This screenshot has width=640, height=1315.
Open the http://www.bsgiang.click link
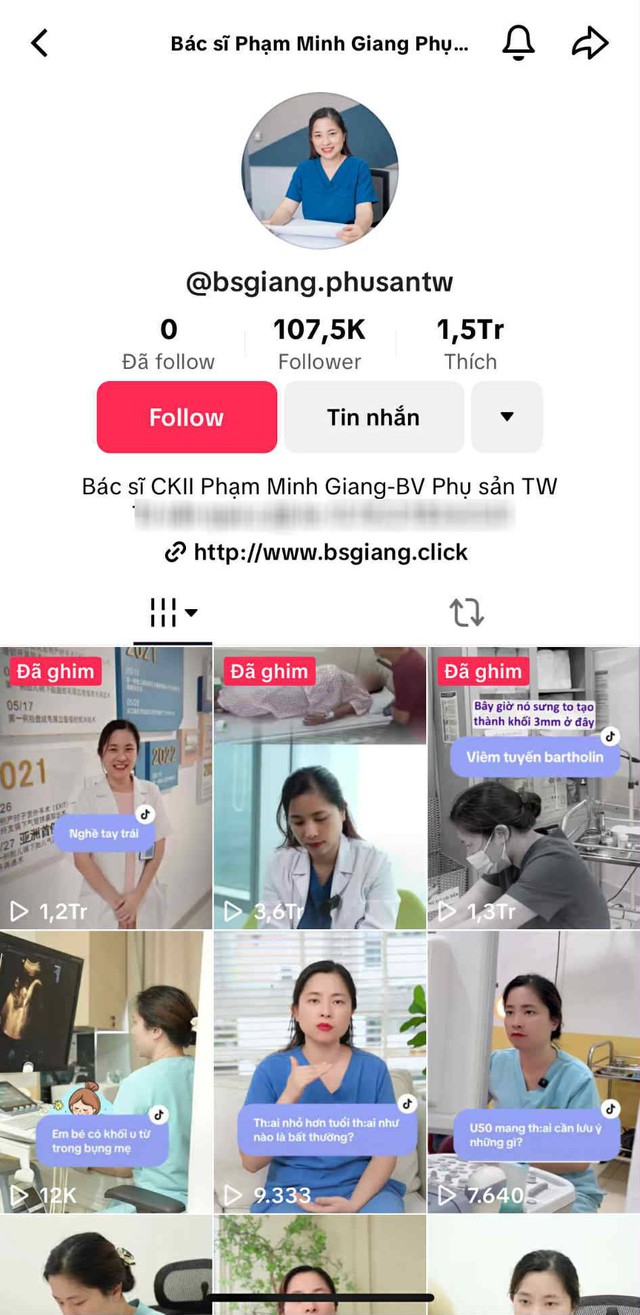[x=317, y=552]
